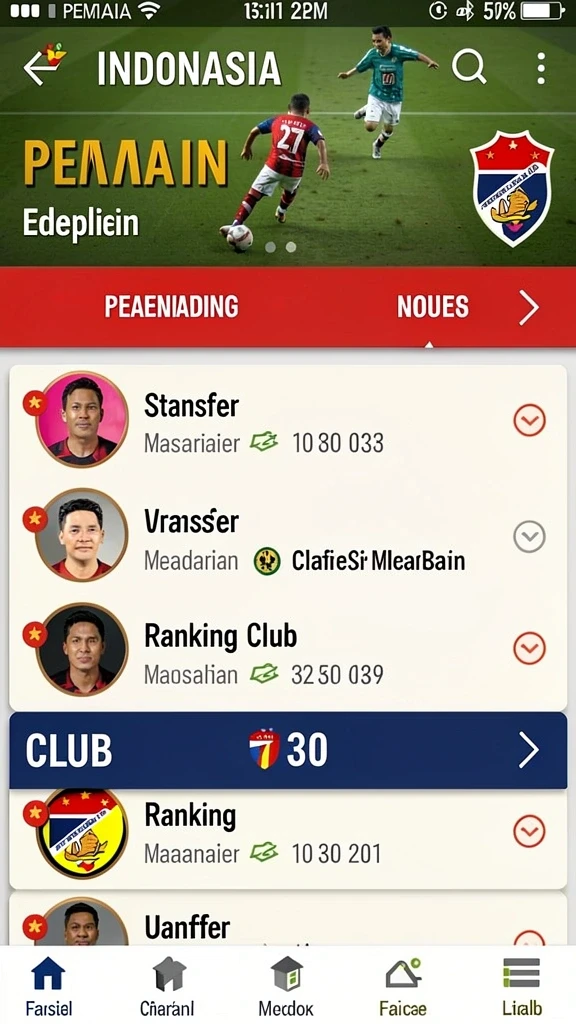Open the three-dot overflow menu
The width and height of the screenshot is (576, 1024).
pyautogui.click(x=541, y=68)
